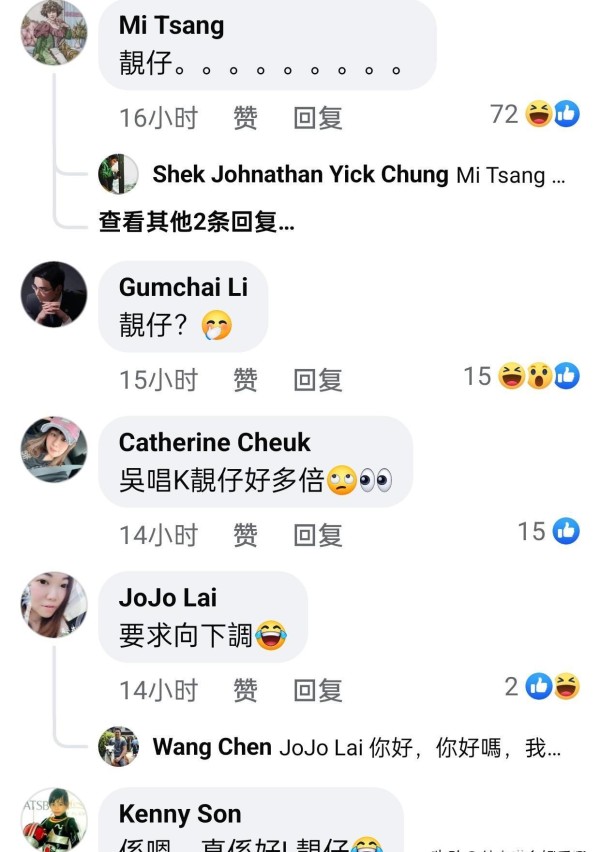Reply to Gumchai Li's comment
The image size is (600, 852).
pyautogui.click(x=318, y=380)
